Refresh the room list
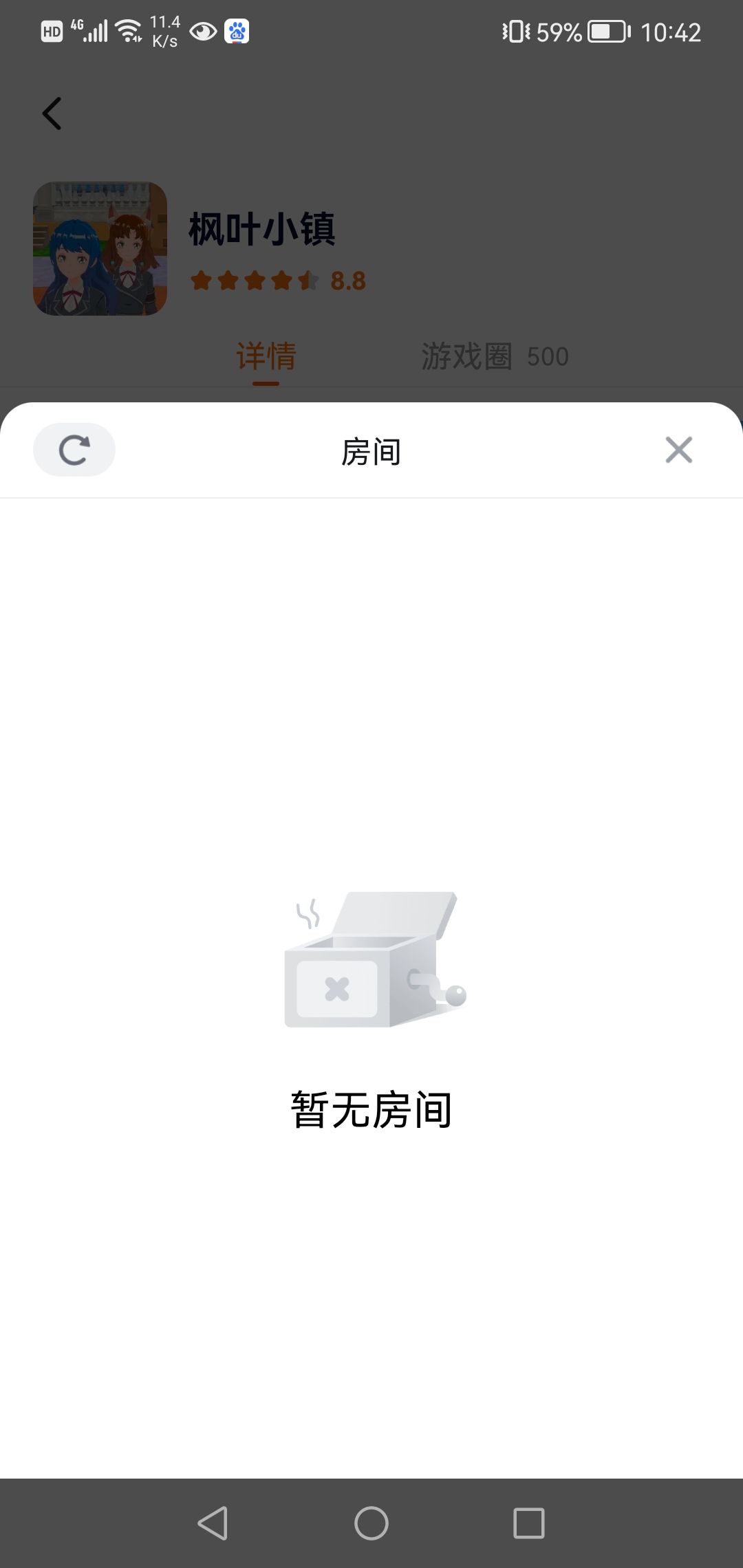The width and height of the screenshot is (743, 1568). click(x=74, y=450)
